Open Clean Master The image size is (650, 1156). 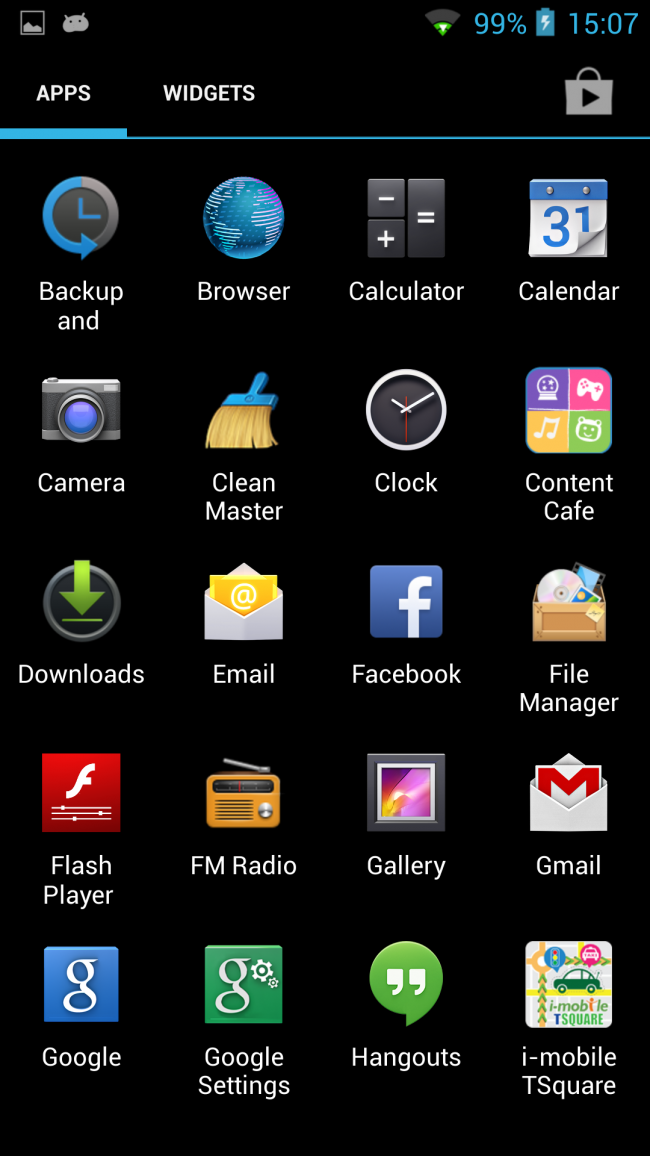click(x=243, y=410)
